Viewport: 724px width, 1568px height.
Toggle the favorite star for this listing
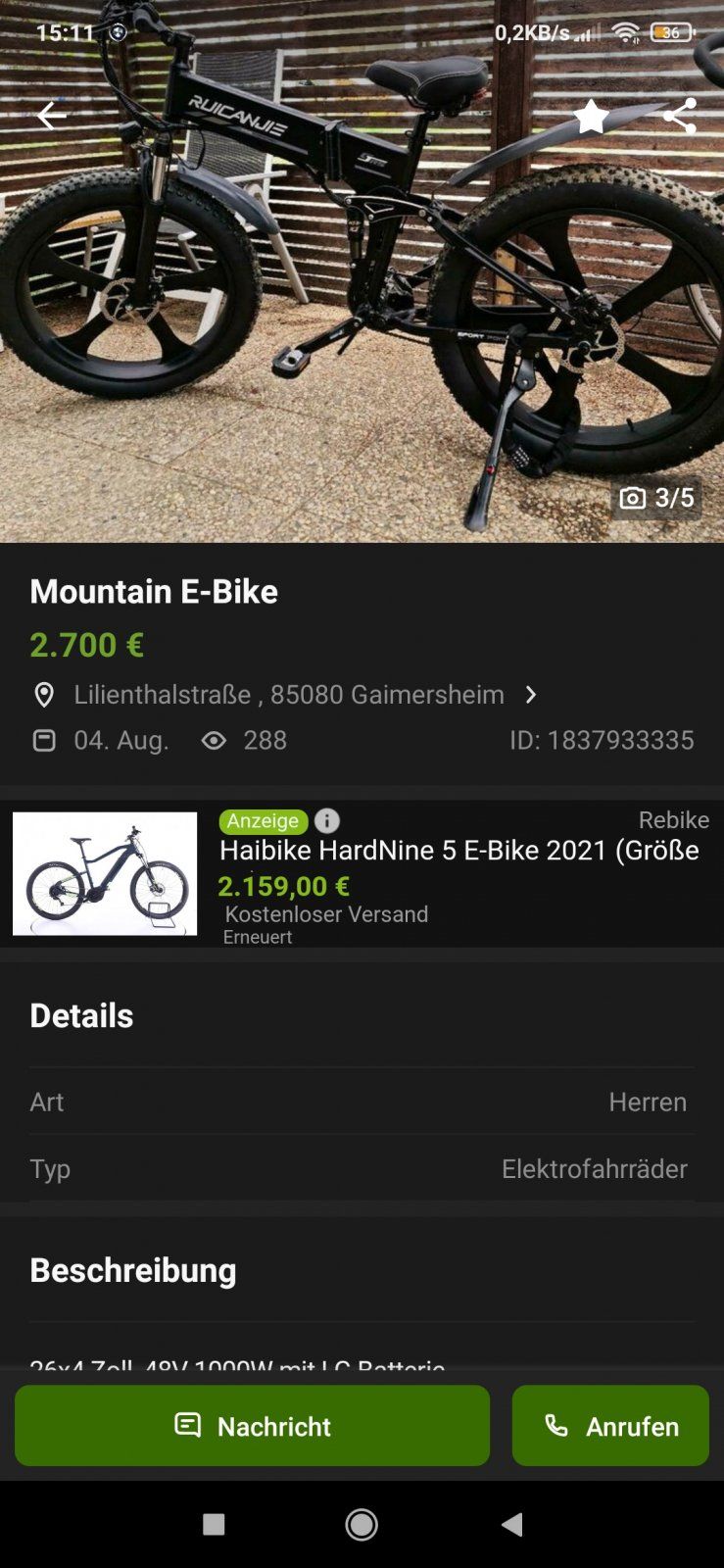pyautogui.click(x=591, y=117)
